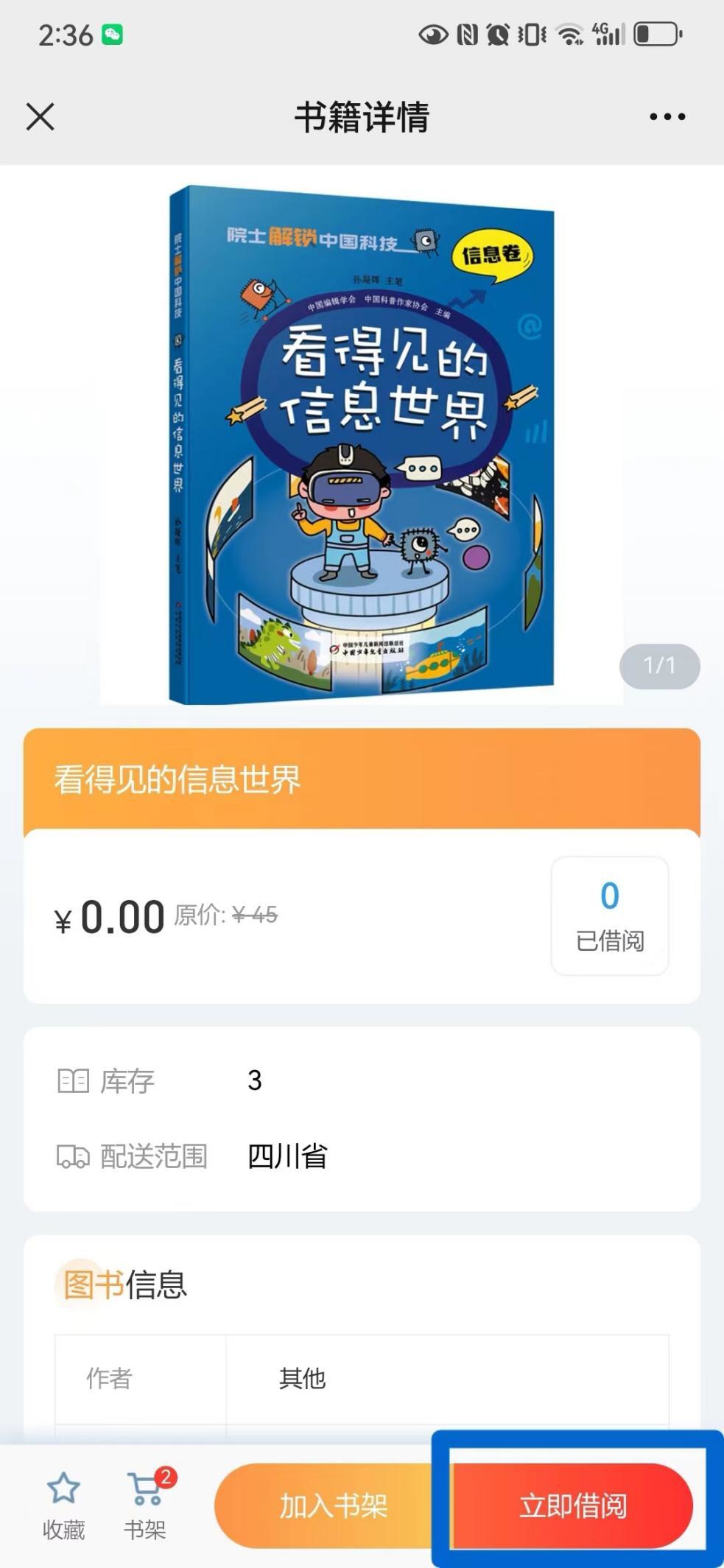
Task: Open the three-dot overflow menu
Action: (667, 116)
